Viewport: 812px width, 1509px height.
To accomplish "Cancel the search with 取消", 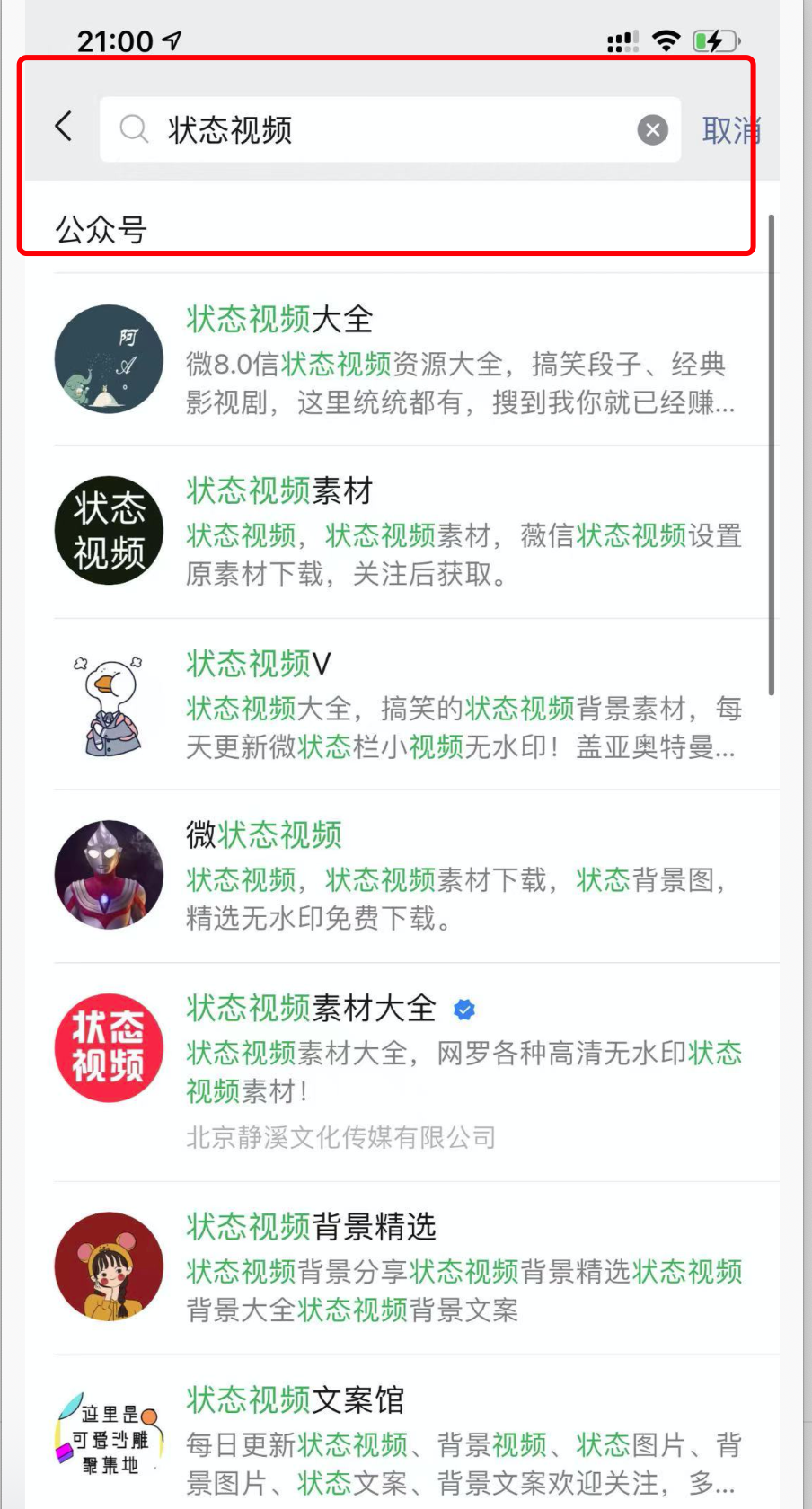I will pyautogui.click(x=730, y=130).
